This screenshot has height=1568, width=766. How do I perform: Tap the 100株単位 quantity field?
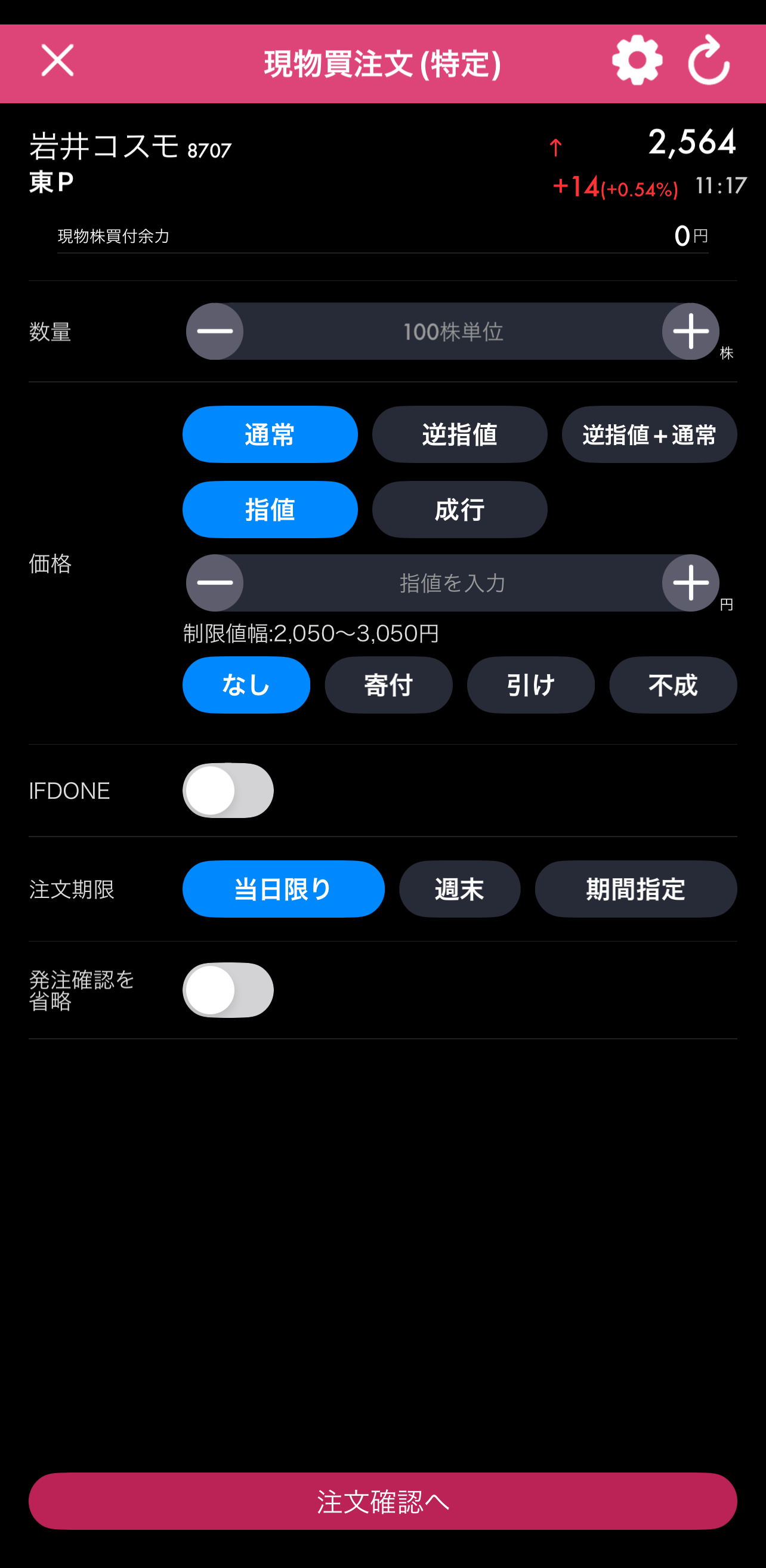(453, 332)
